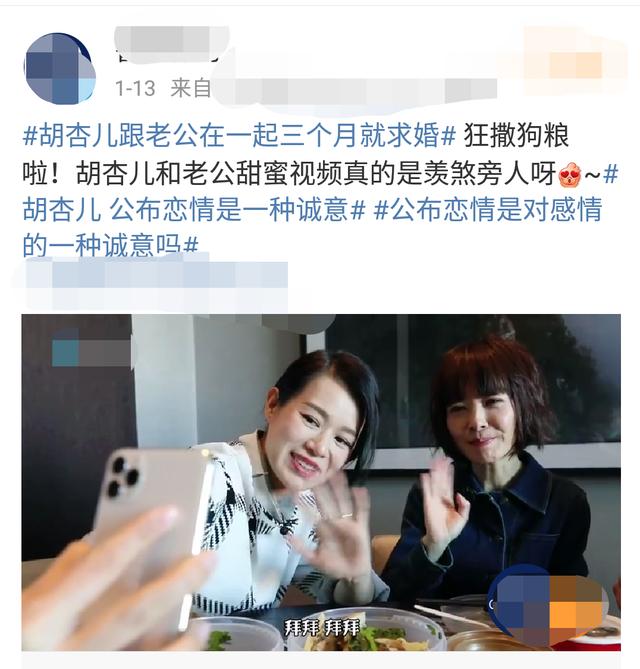
Task: Open hashtag #胡杏儿跟老公在一起三个月就求婚#
Action: (x=240, y=135)
